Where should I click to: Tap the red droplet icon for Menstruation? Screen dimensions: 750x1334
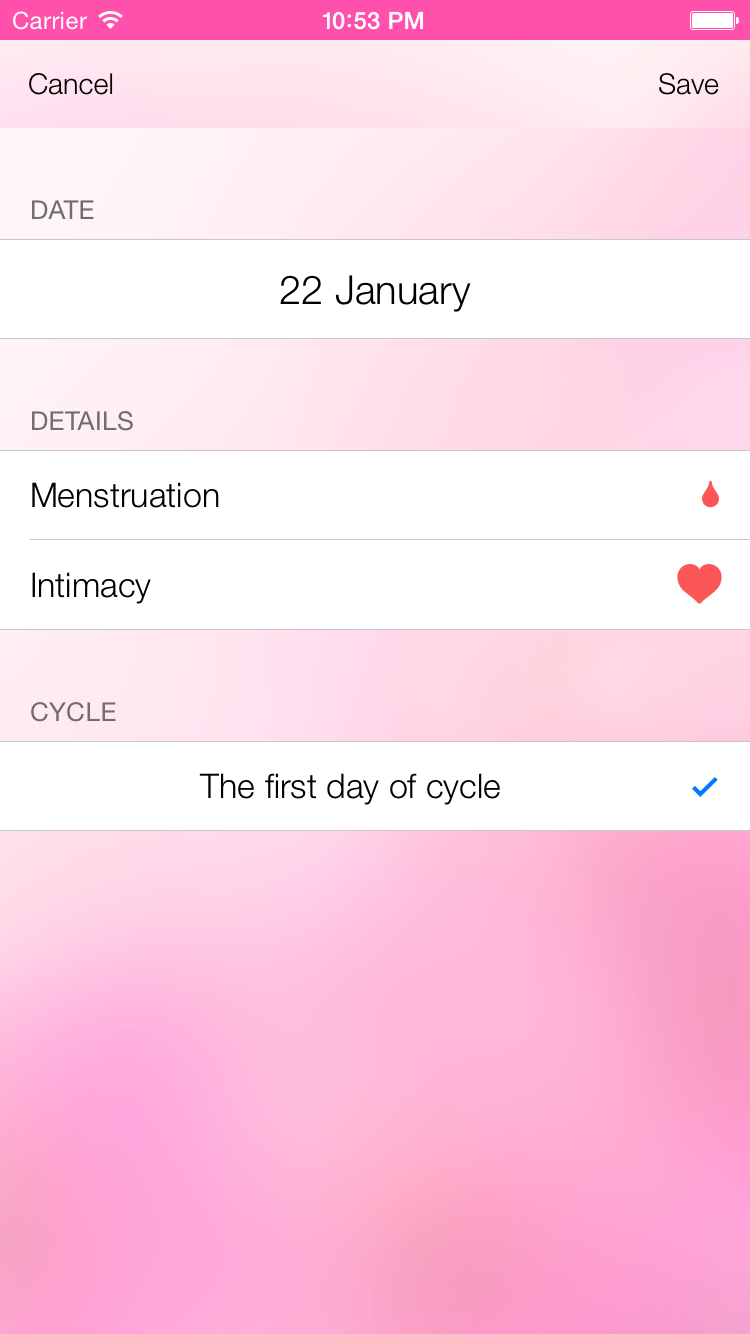[710, 495]
